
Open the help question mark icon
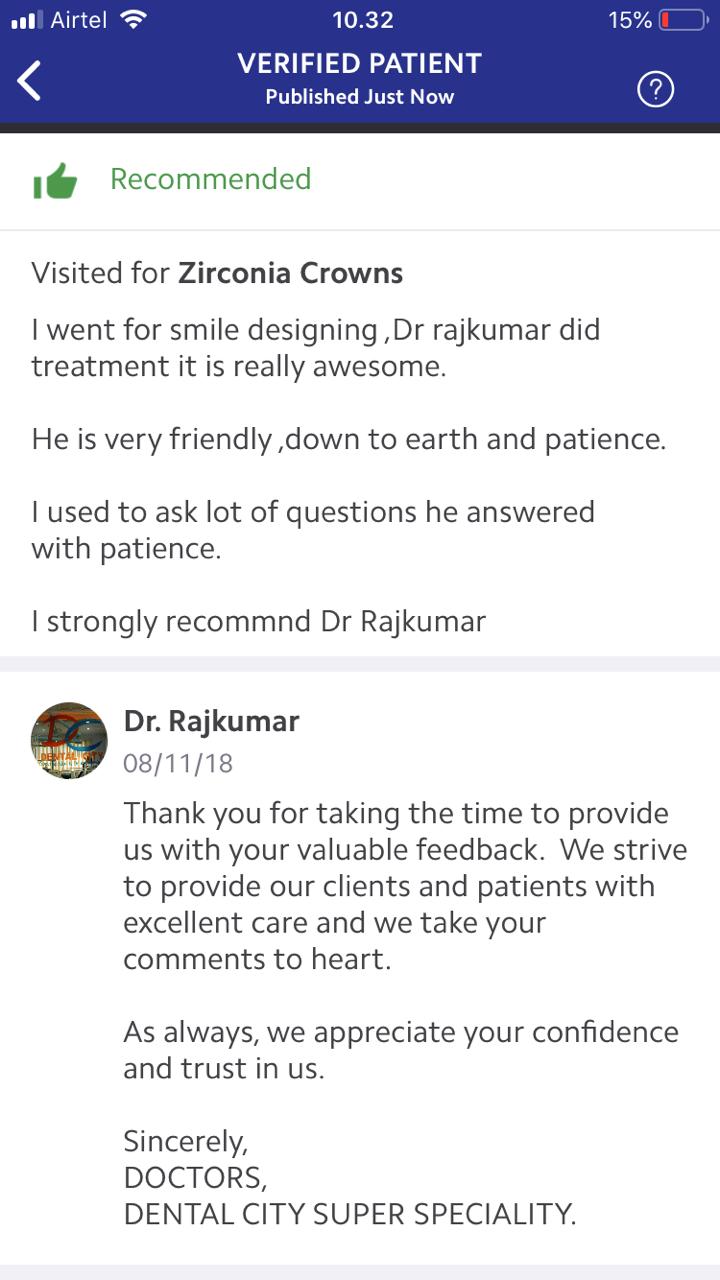[655, 90]
